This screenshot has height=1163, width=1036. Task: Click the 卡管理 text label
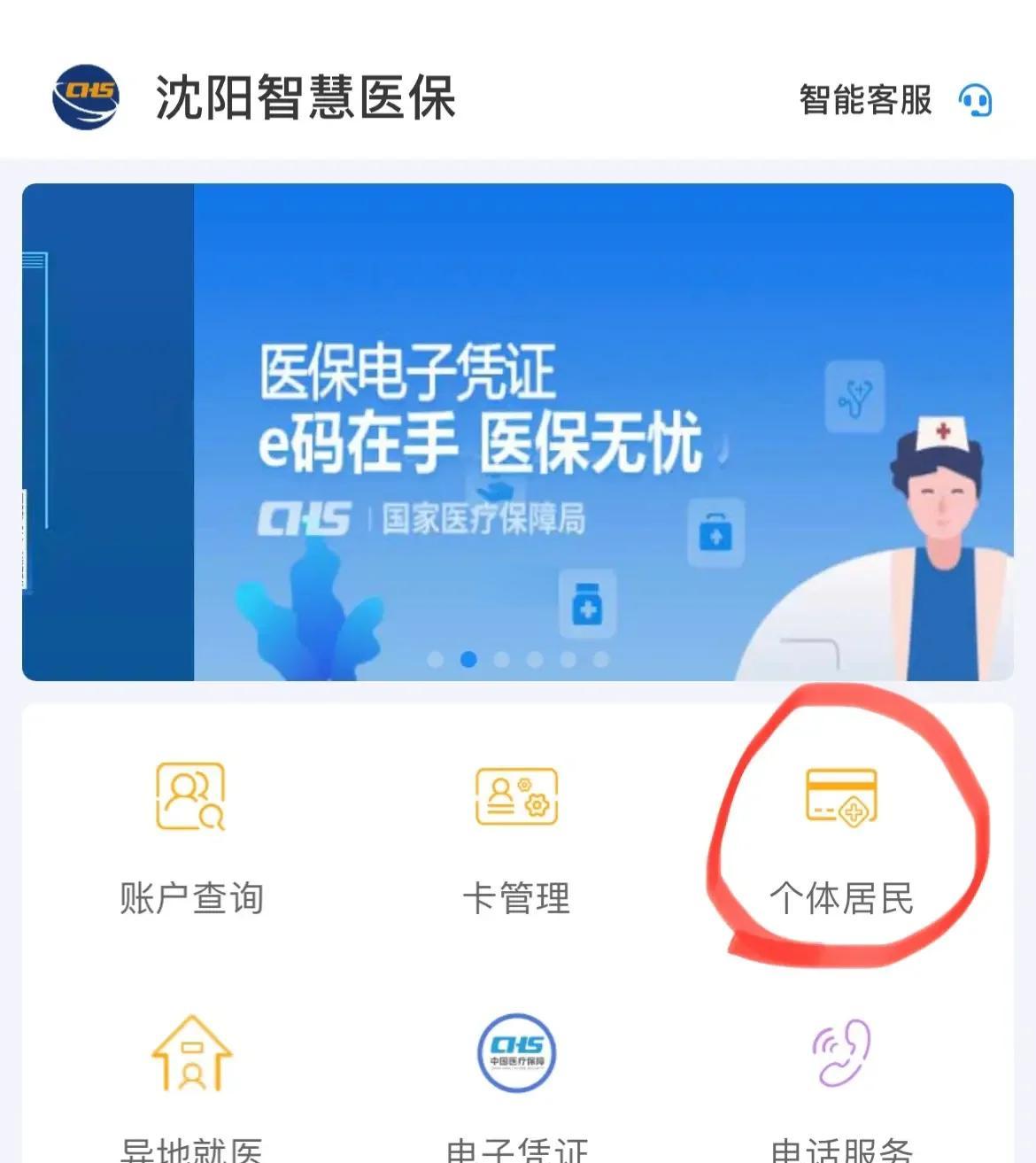coord(517,897)
